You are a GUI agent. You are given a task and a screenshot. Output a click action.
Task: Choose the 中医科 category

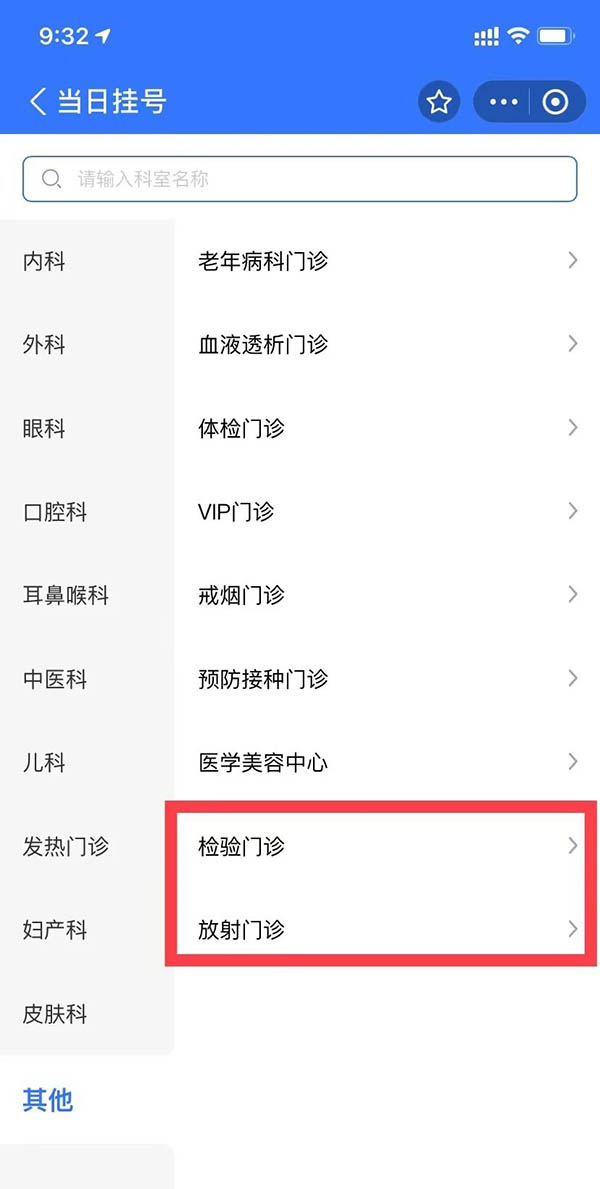(x=55, y=680)
